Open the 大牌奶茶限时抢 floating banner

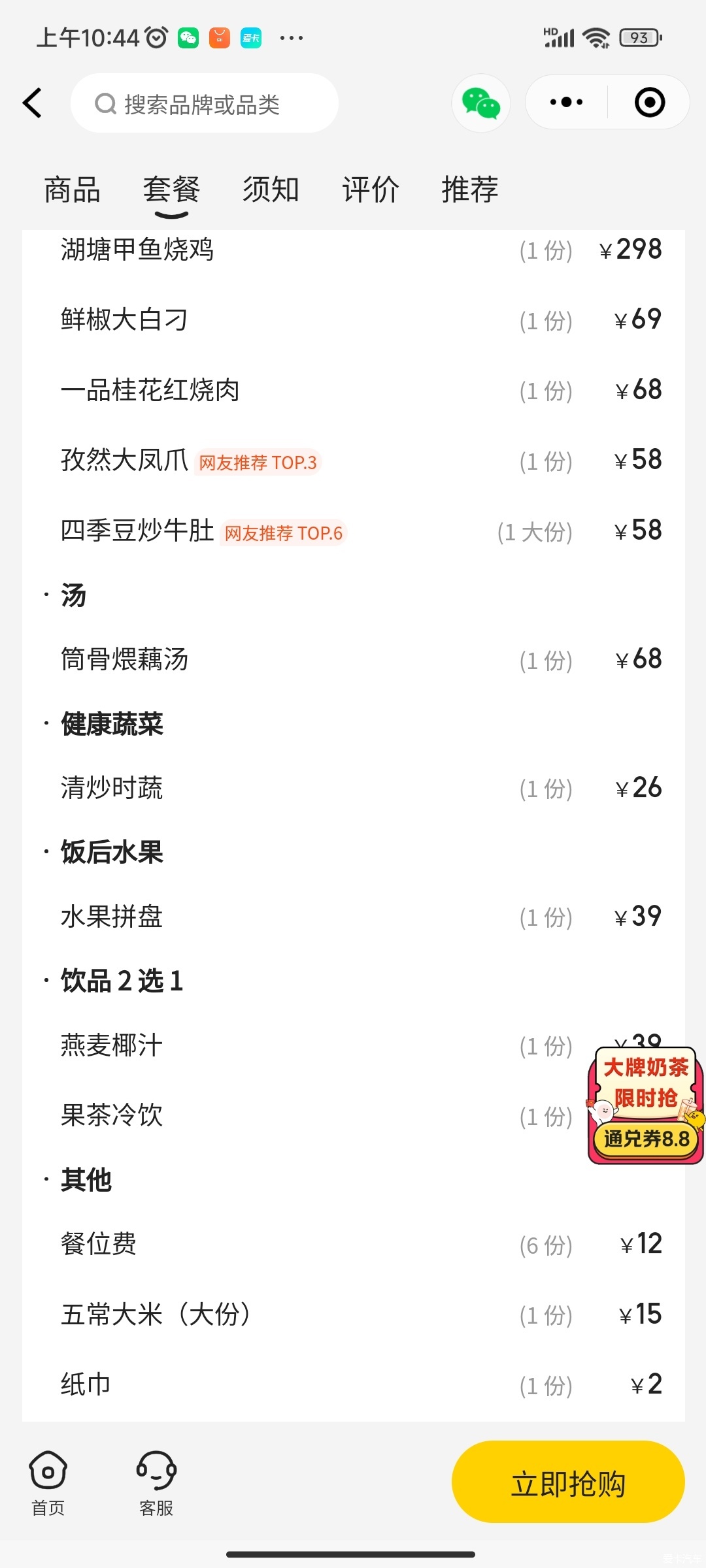coord(646,1105)
